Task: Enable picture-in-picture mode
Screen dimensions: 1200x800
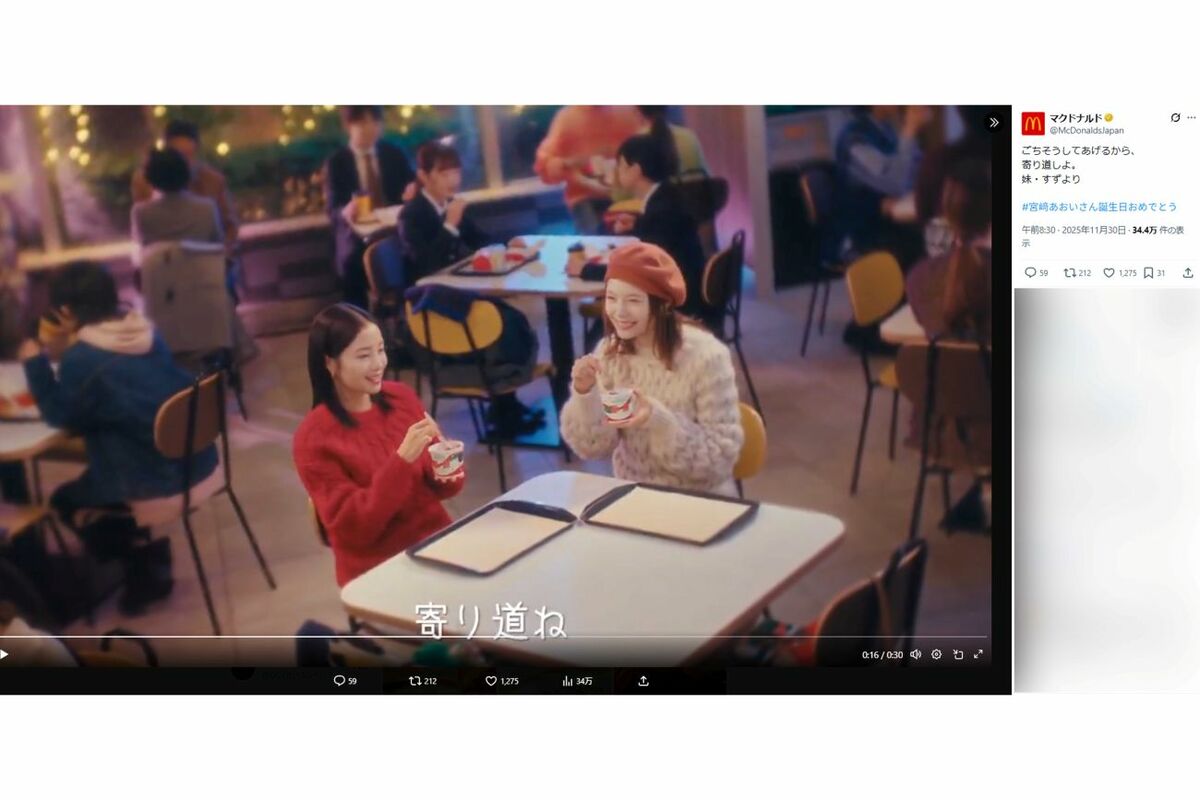Action: coord(958,654)
